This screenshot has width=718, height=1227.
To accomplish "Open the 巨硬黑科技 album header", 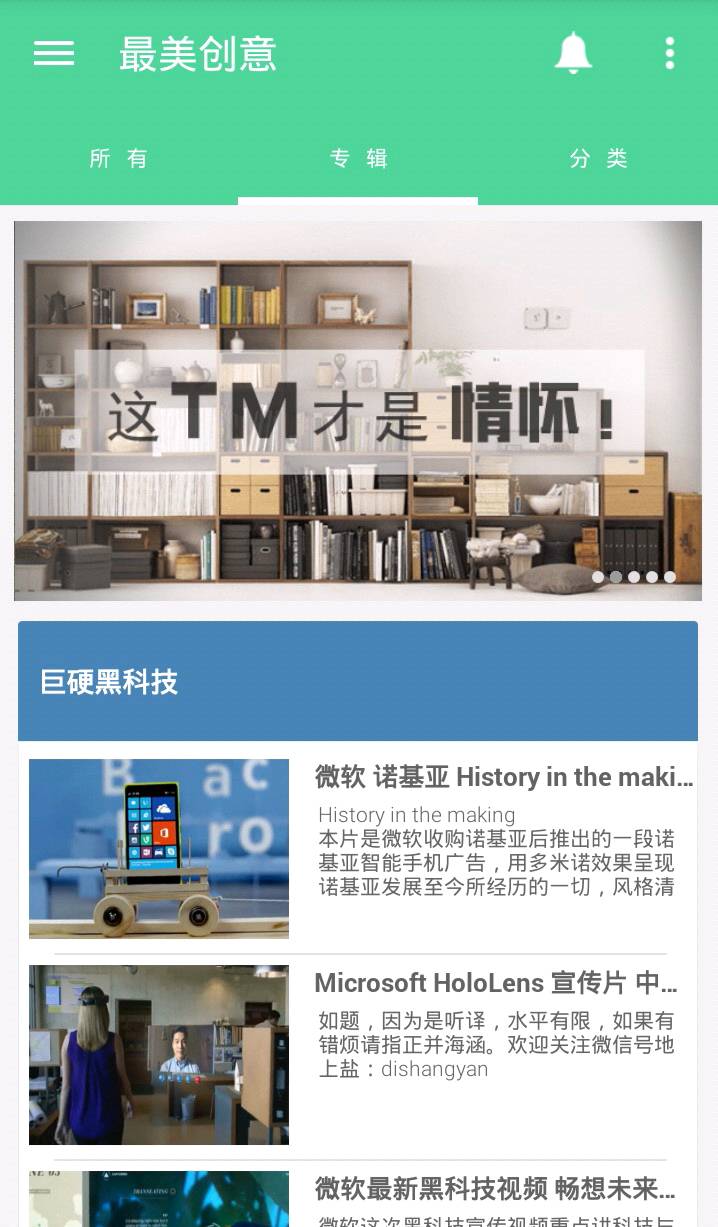I will point(358,682).
